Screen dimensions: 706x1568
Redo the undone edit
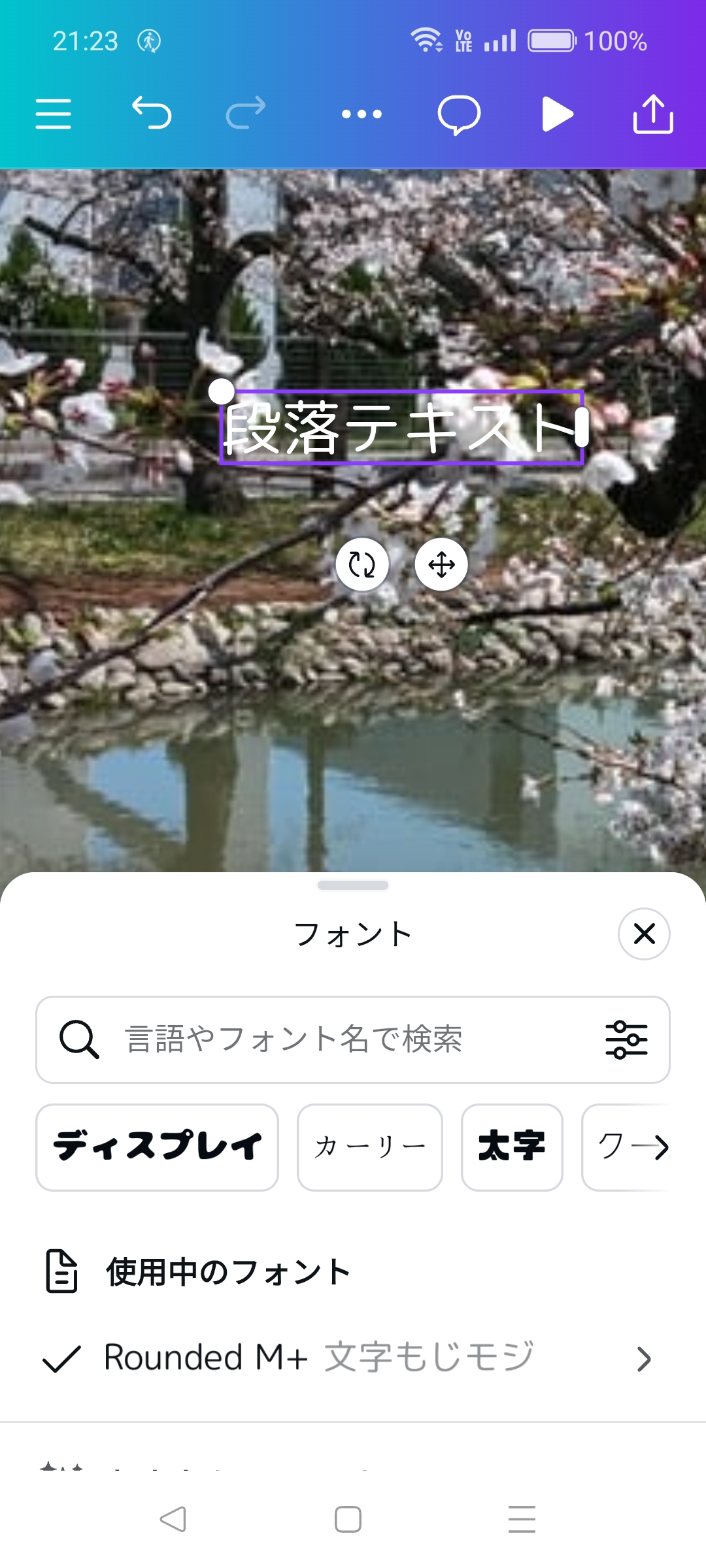tap(246, 113)
